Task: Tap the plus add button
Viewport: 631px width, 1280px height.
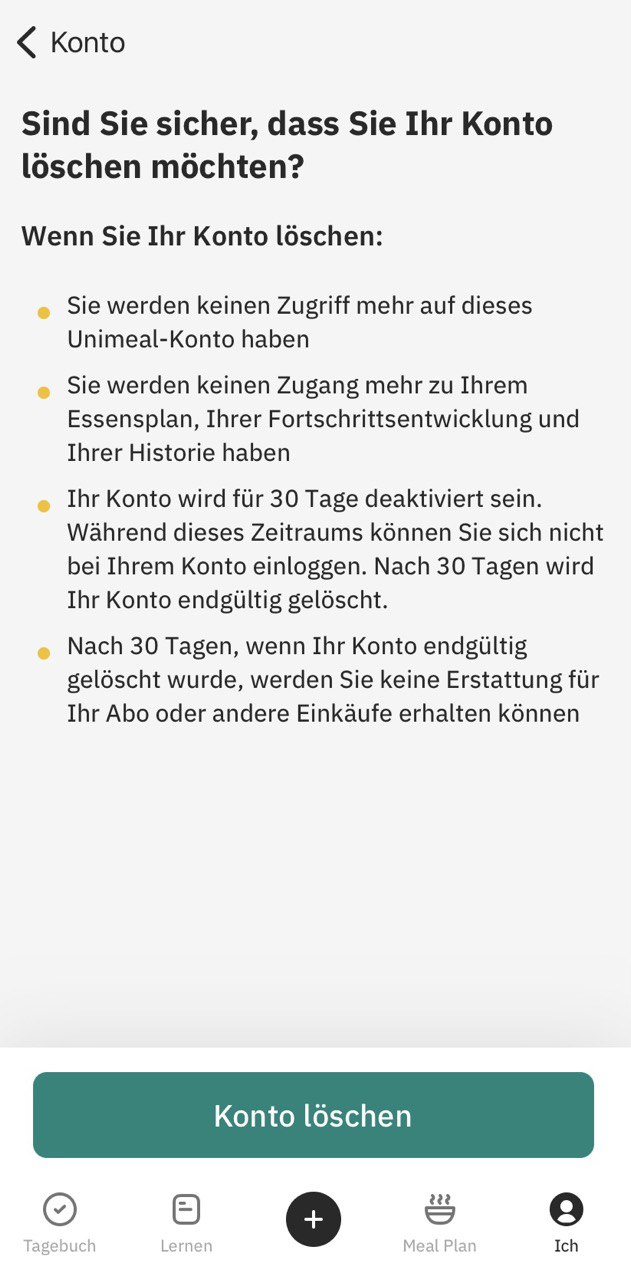Action: [x=313, y=1219]
